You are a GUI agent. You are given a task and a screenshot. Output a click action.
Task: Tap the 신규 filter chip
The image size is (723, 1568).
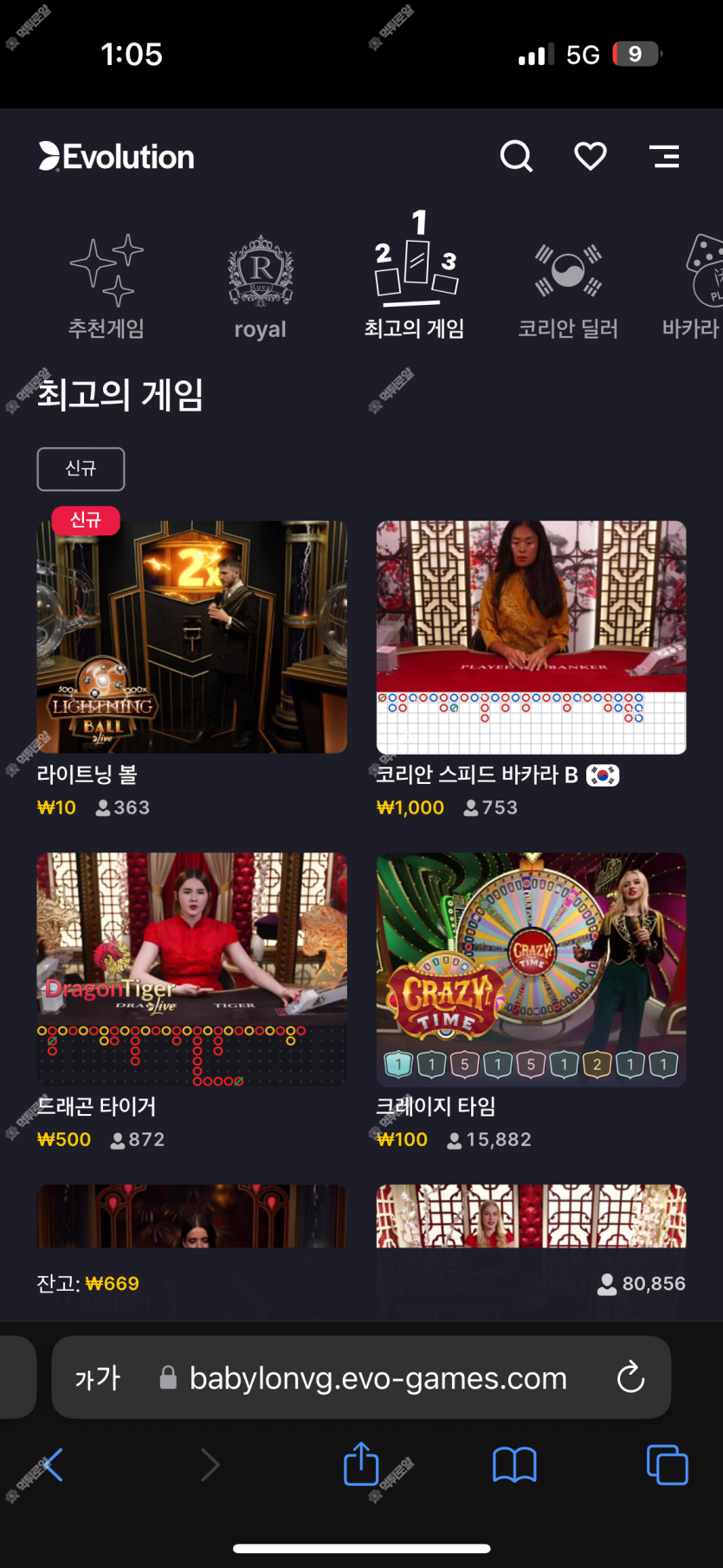[81, 469]
